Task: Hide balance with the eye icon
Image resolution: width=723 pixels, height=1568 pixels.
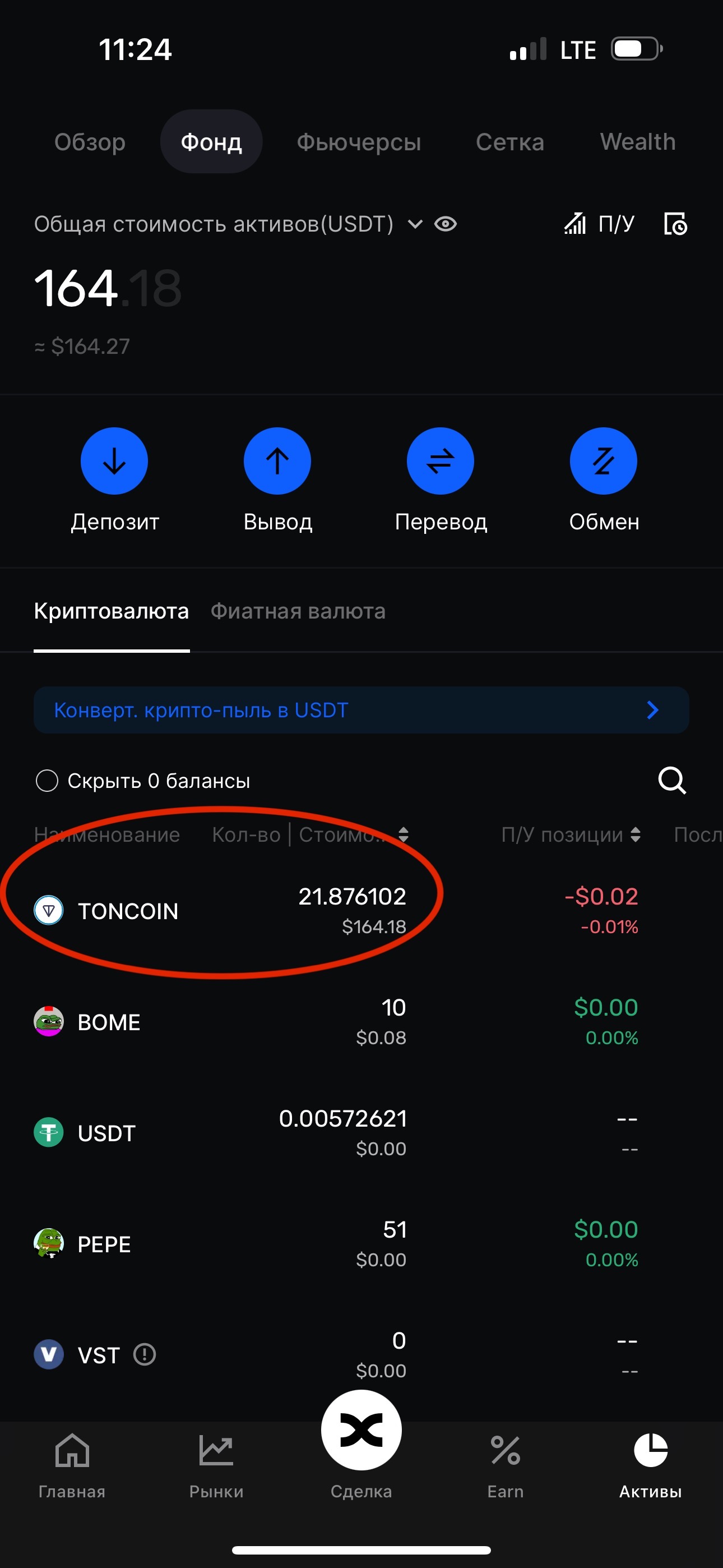Action: [x=446, y=224]
